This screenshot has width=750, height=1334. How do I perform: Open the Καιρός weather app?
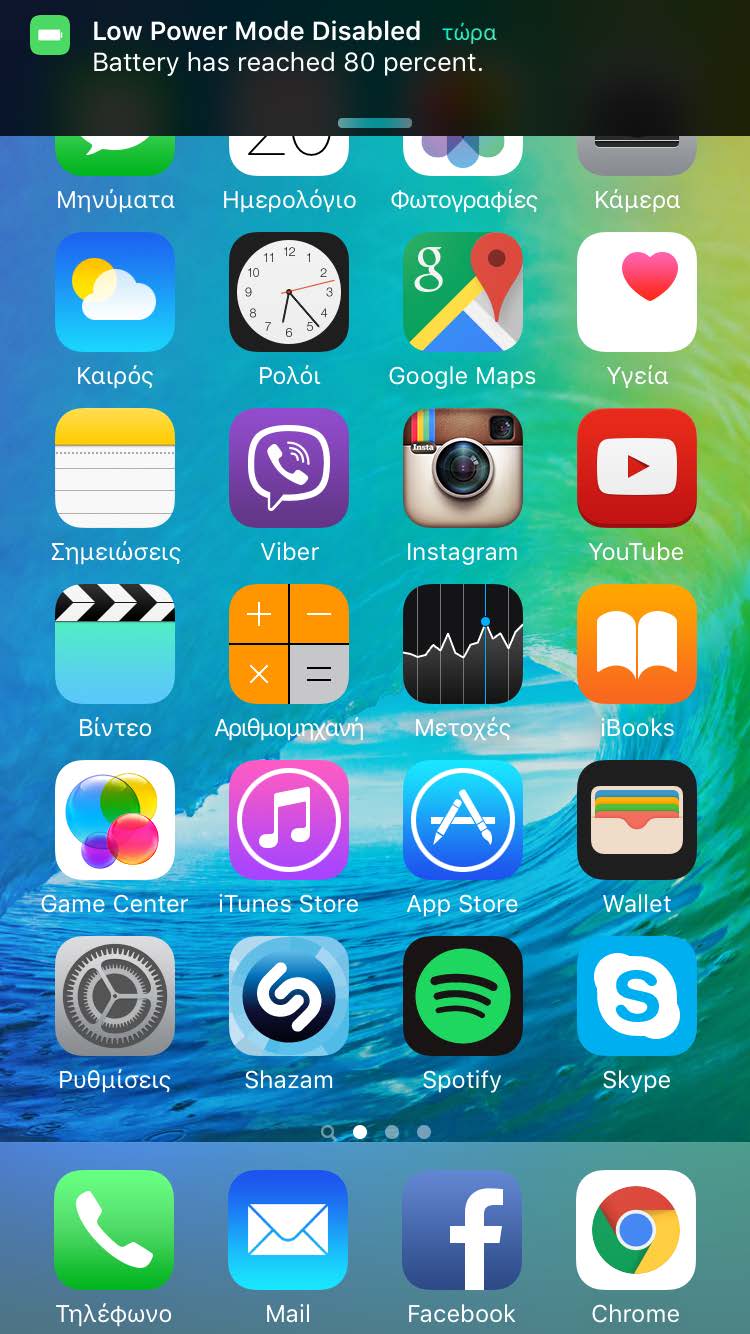[x=115, y=292]
